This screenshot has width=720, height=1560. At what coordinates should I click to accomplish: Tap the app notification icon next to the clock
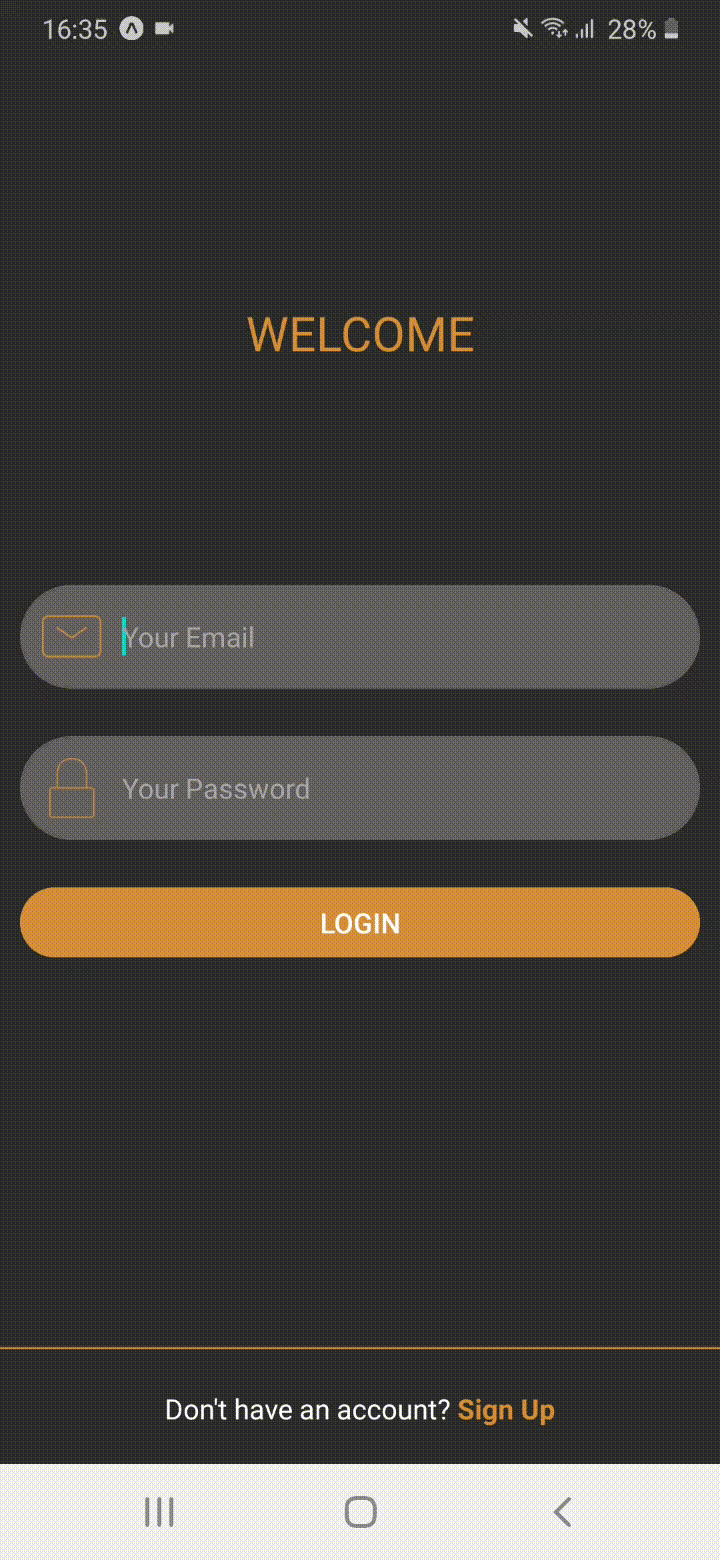(x=131, y=29)
